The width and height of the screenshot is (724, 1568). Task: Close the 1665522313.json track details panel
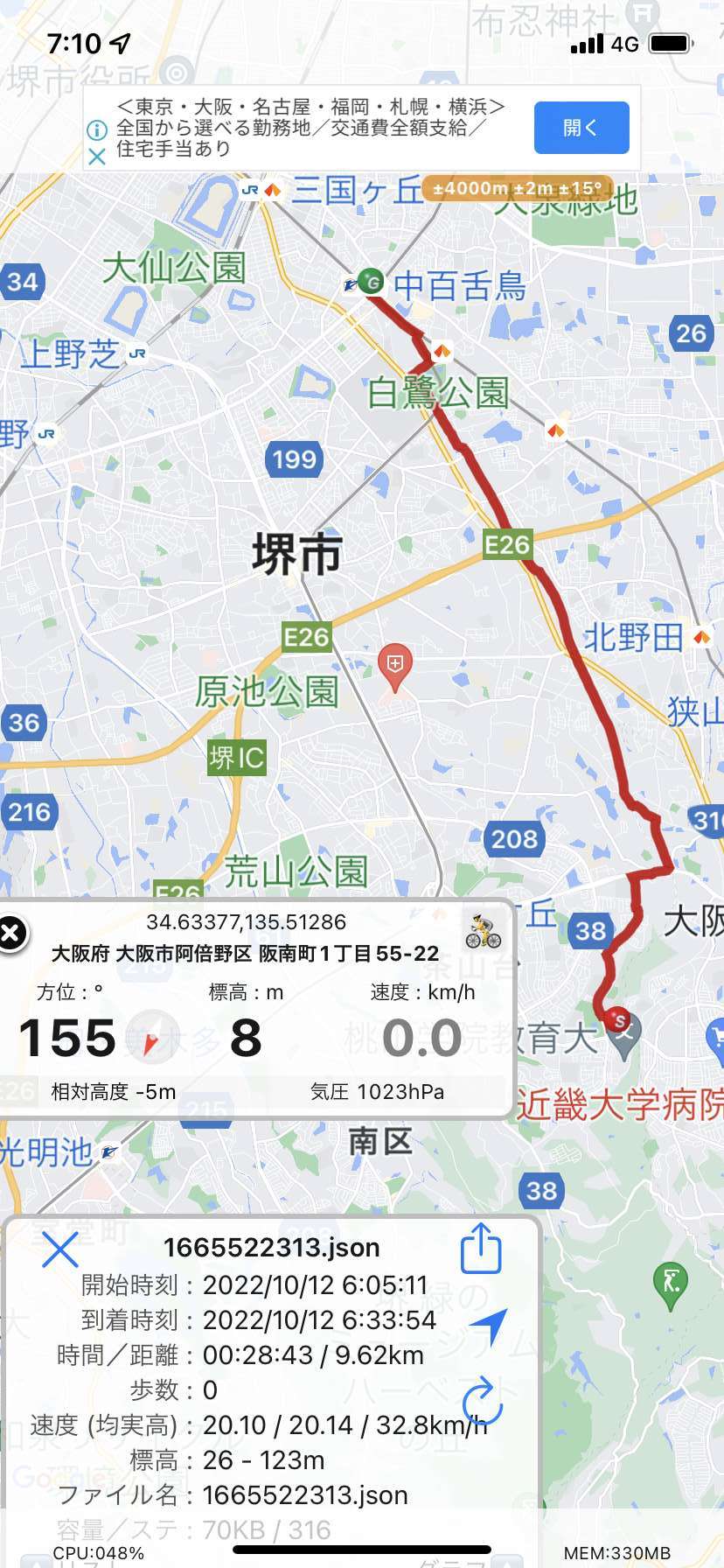60,1249
